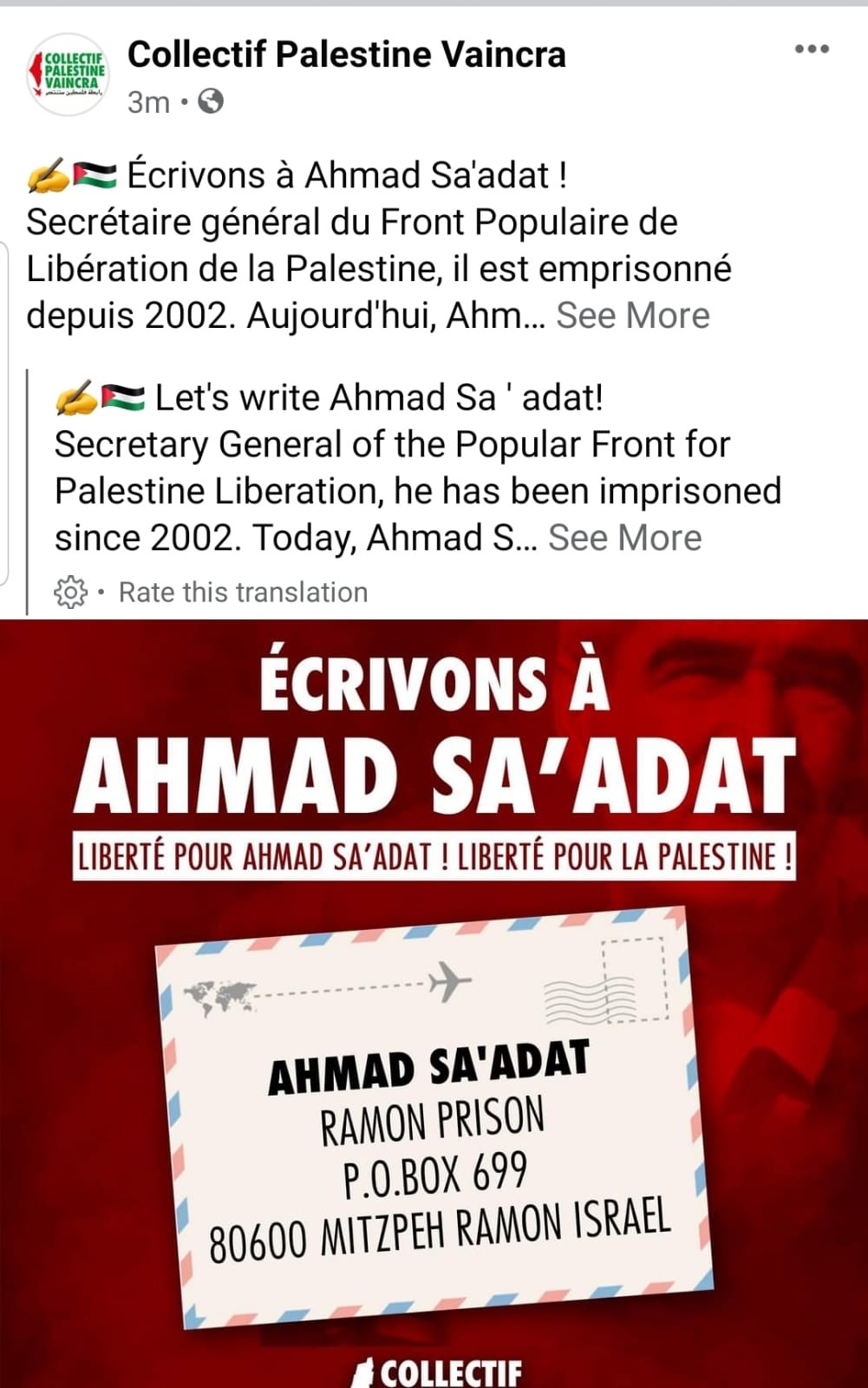Open translation settings gear icon
Image resolution: width=868 pixels, height=1388 pixels.
pos(70,593)
